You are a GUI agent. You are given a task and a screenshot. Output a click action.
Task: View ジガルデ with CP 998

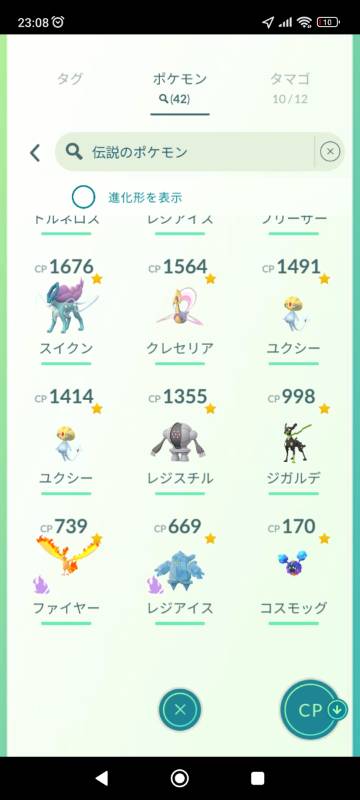coord(293,441)
